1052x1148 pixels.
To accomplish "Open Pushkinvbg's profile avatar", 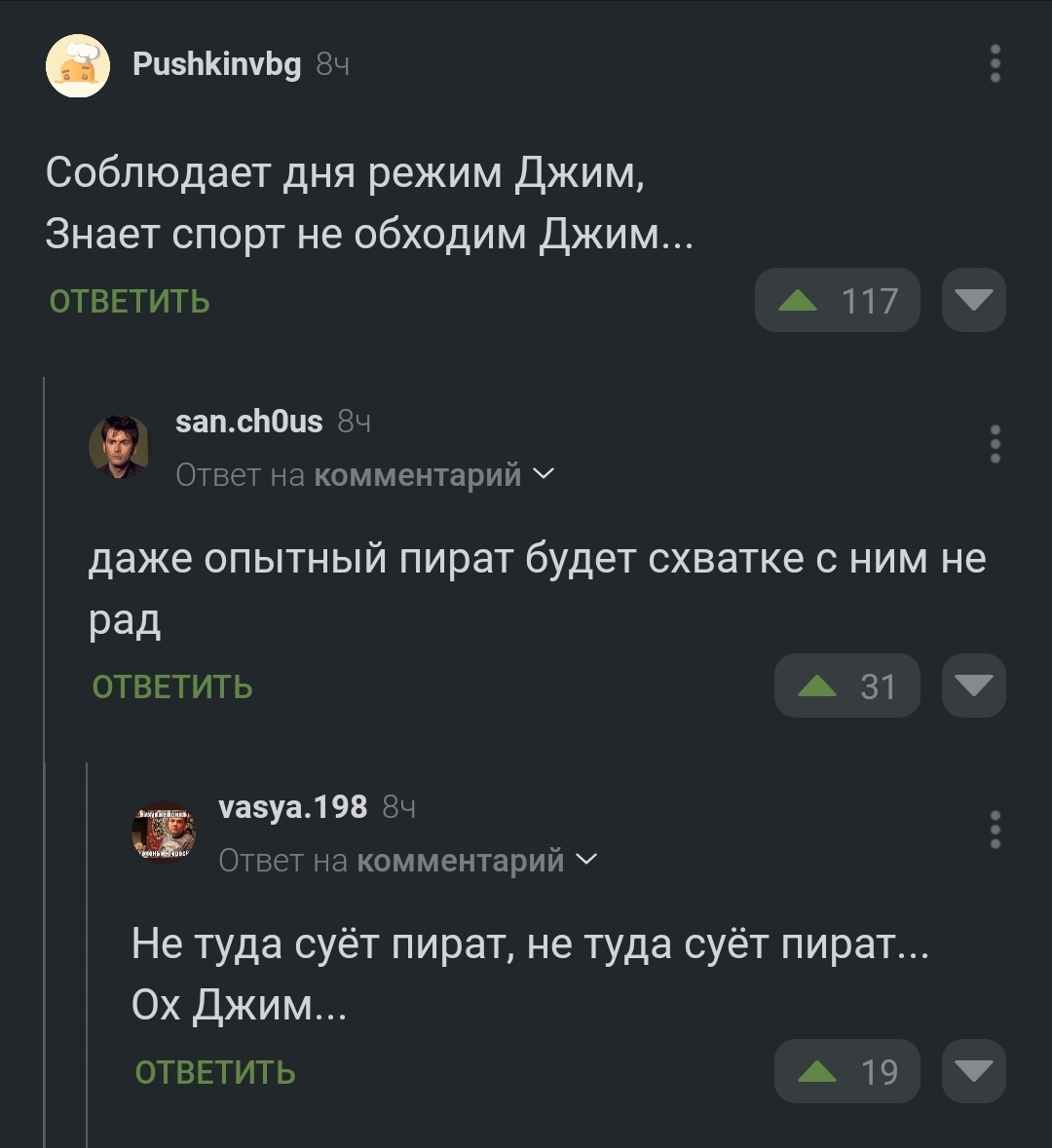I will tap(78, 65).
